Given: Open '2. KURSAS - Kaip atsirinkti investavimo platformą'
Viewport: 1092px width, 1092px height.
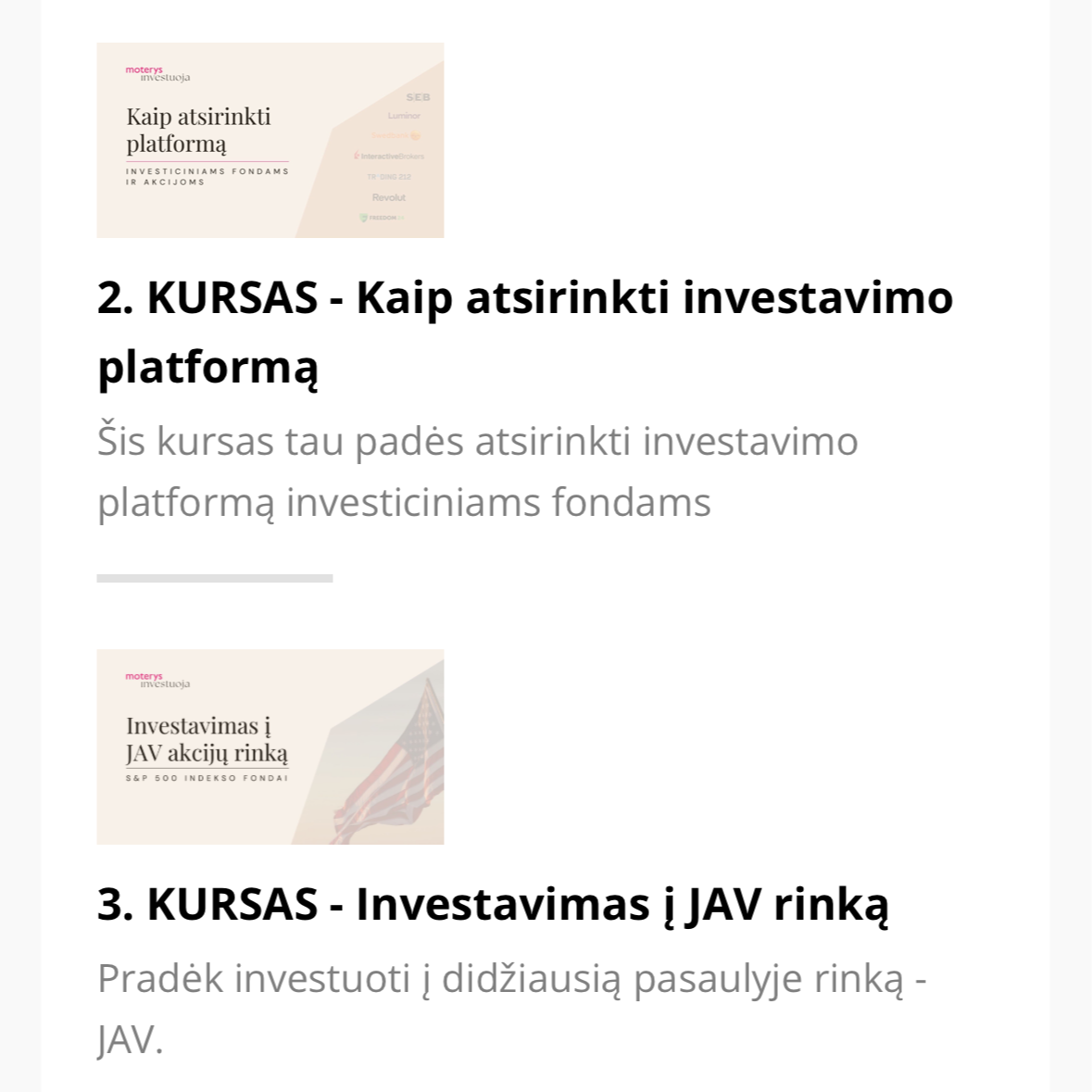Looking at the screenshot, I should (524, 332).
